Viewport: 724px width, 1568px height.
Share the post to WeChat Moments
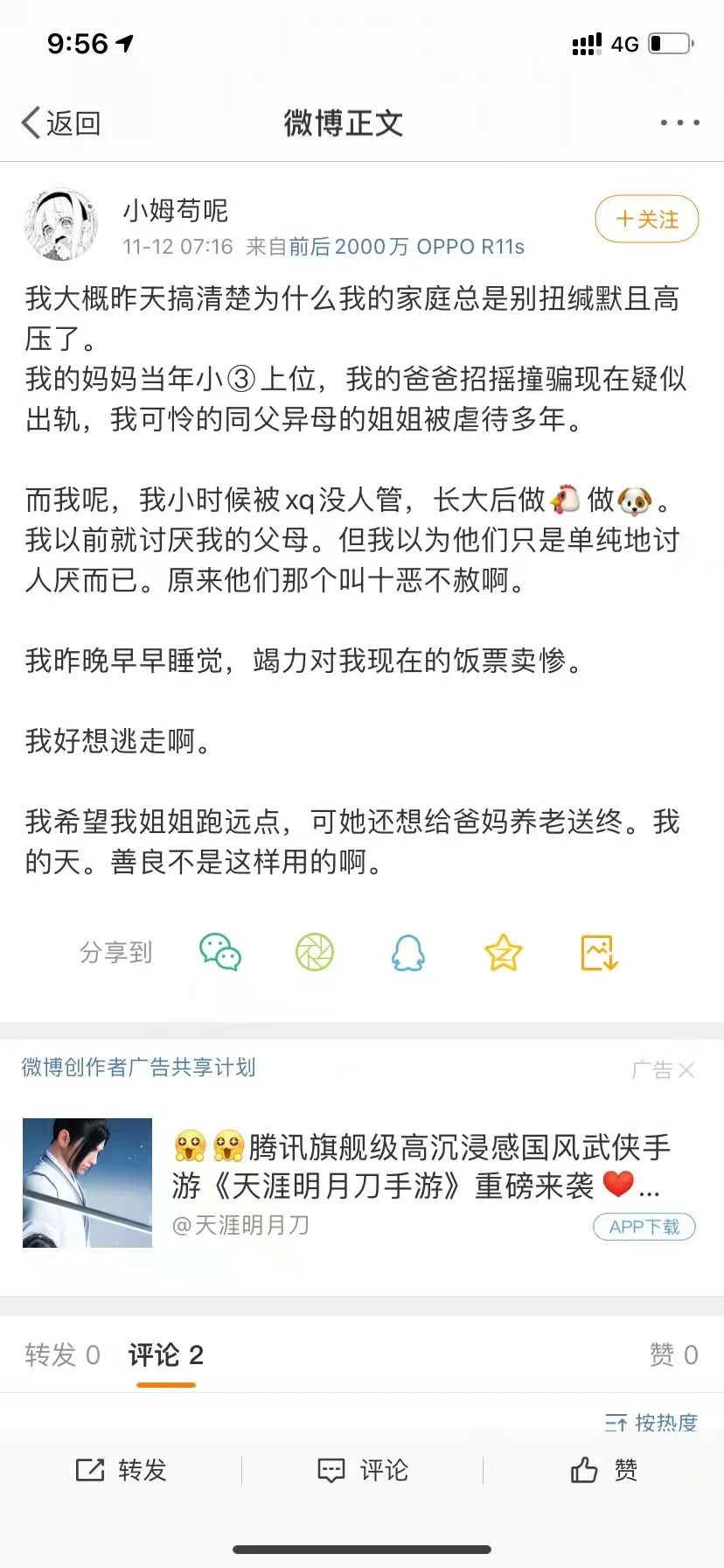[x=315, y=952]
